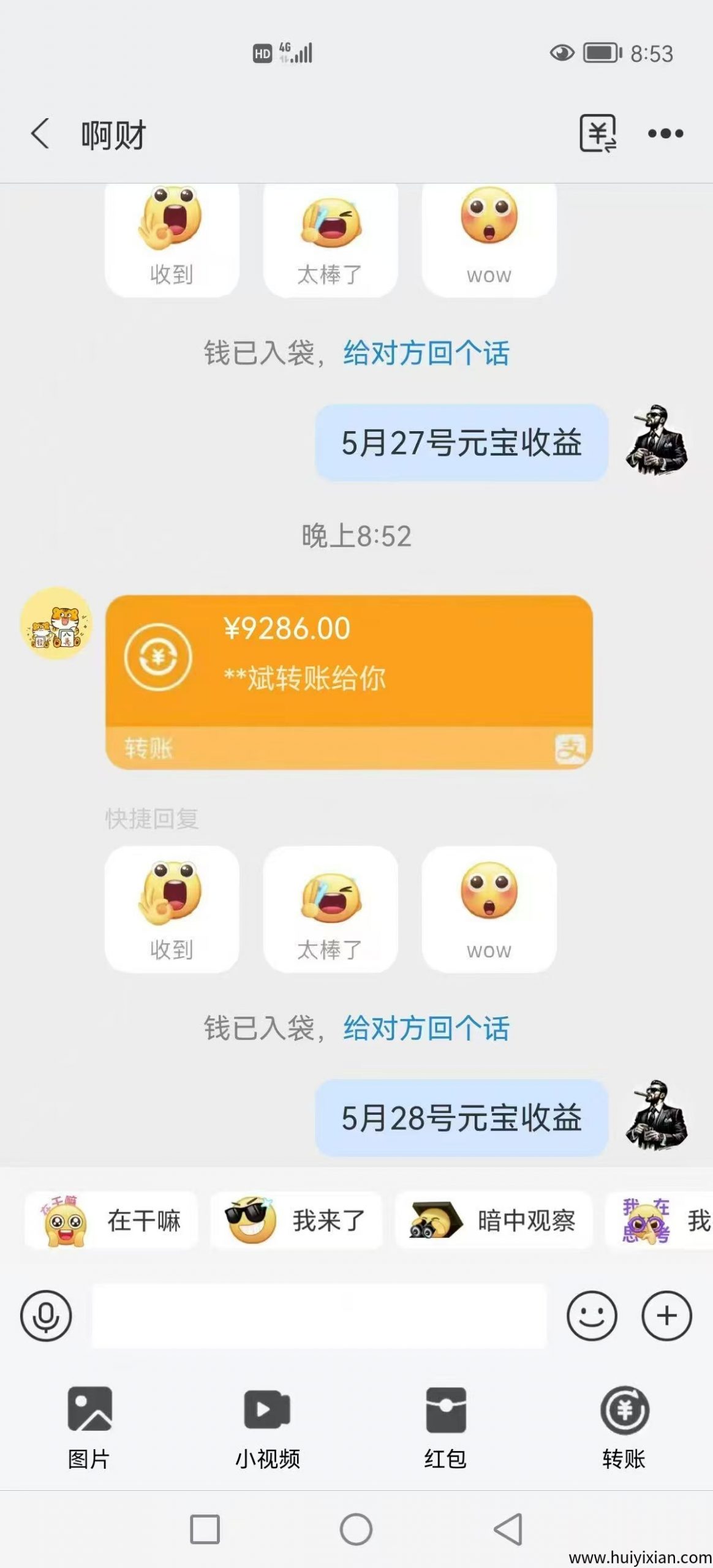The height and width of the screenshot is (1568, 713).
Task: Focus the message text field
Action: (319, 1315)
